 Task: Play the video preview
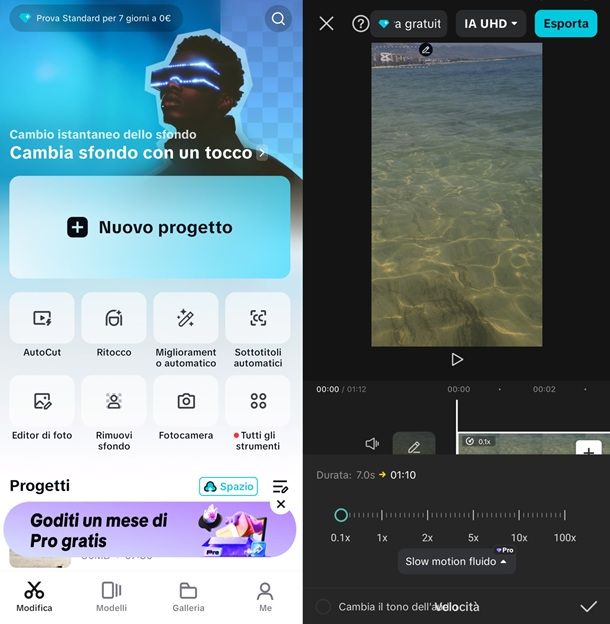click(x=457, y=359)
